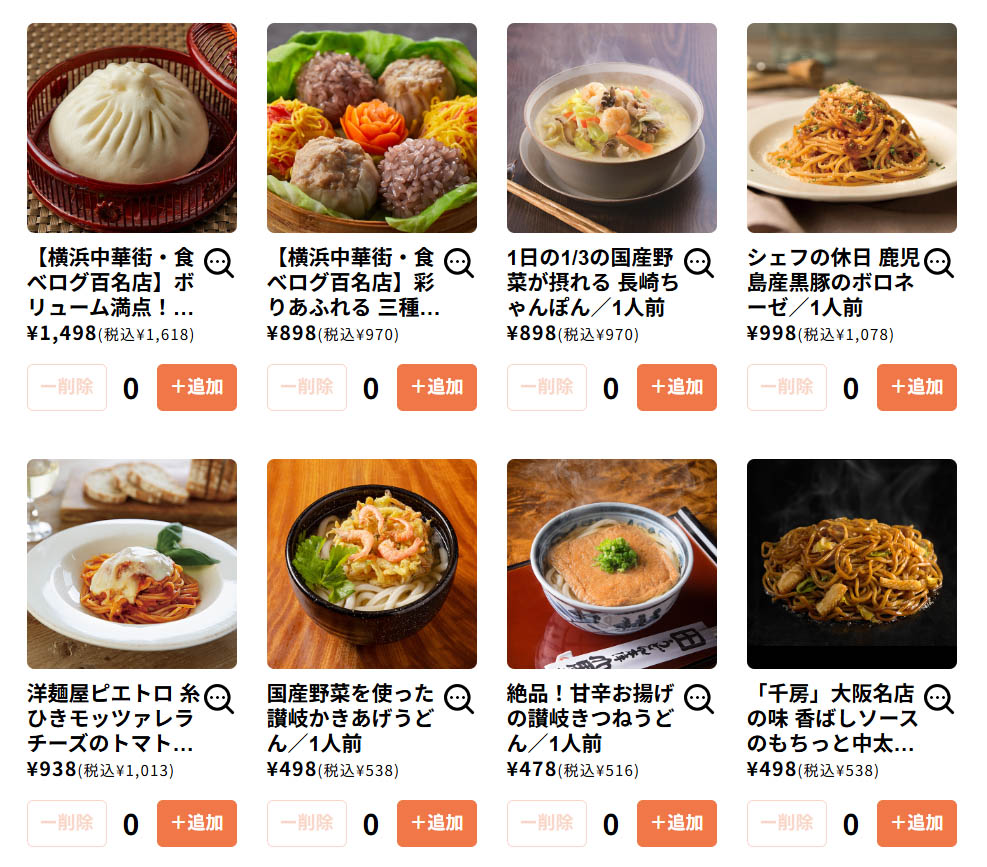Image resolution: width=987 pixels, height=867 pixels.
Task: Open the 三種 shumai product photo
Action: (x=371, y=128)
